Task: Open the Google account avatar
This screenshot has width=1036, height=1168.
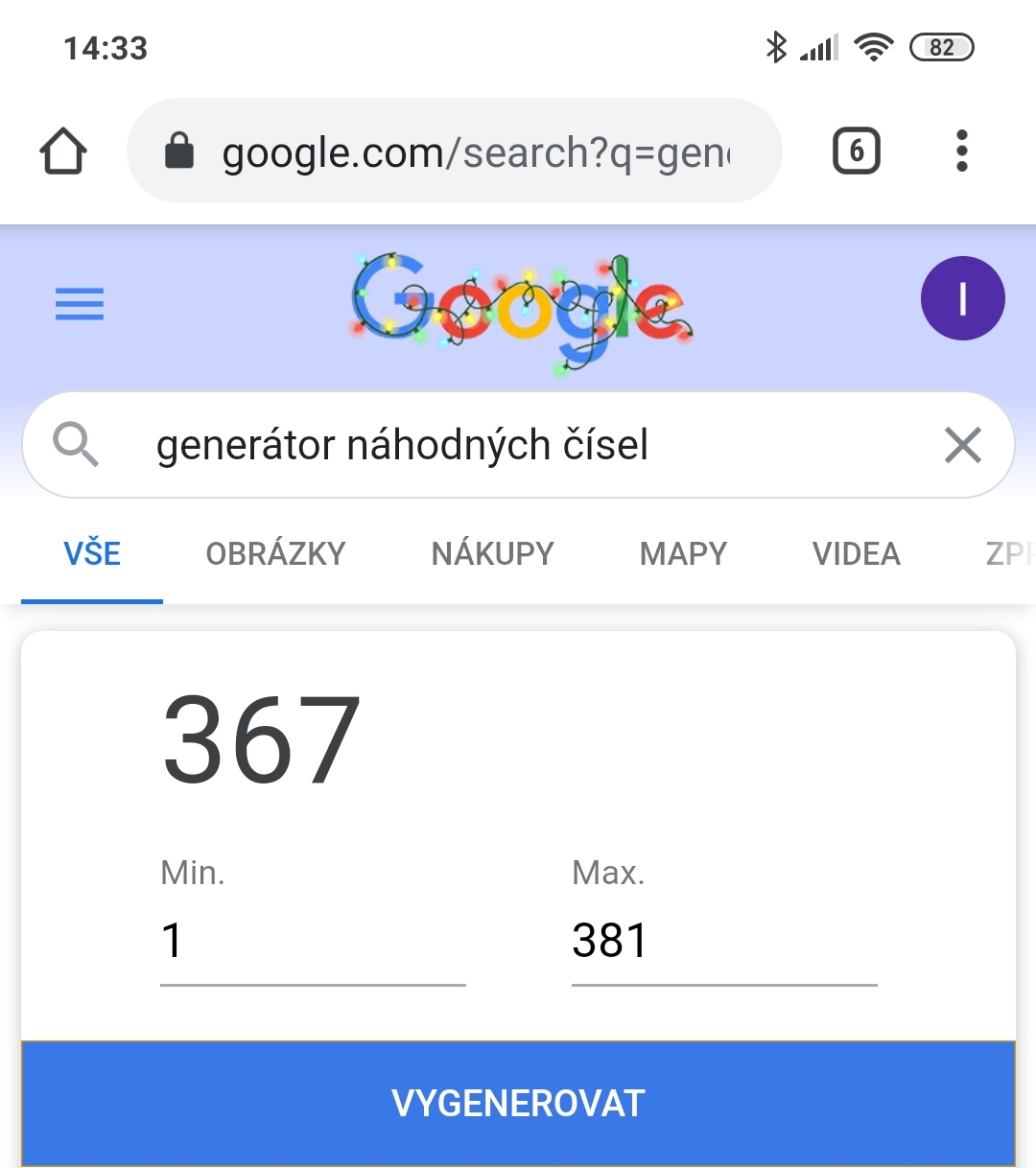Action: pyautogui.click(x=962, y=298)
